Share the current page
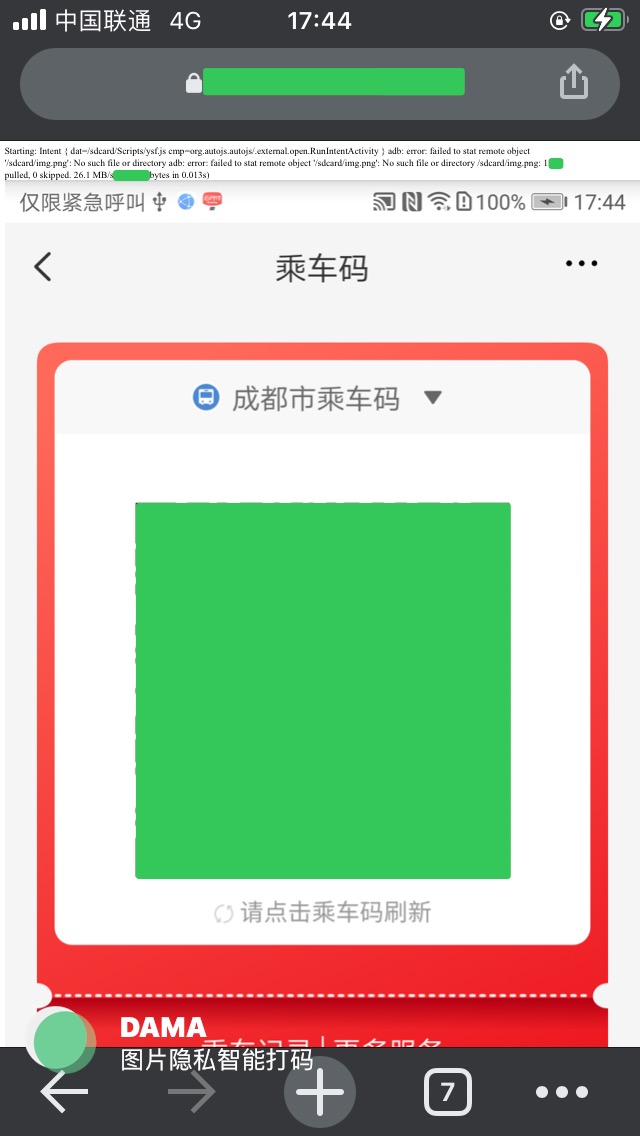The height and width of the screenshot is (1136, 640). [x=573, y=81]
